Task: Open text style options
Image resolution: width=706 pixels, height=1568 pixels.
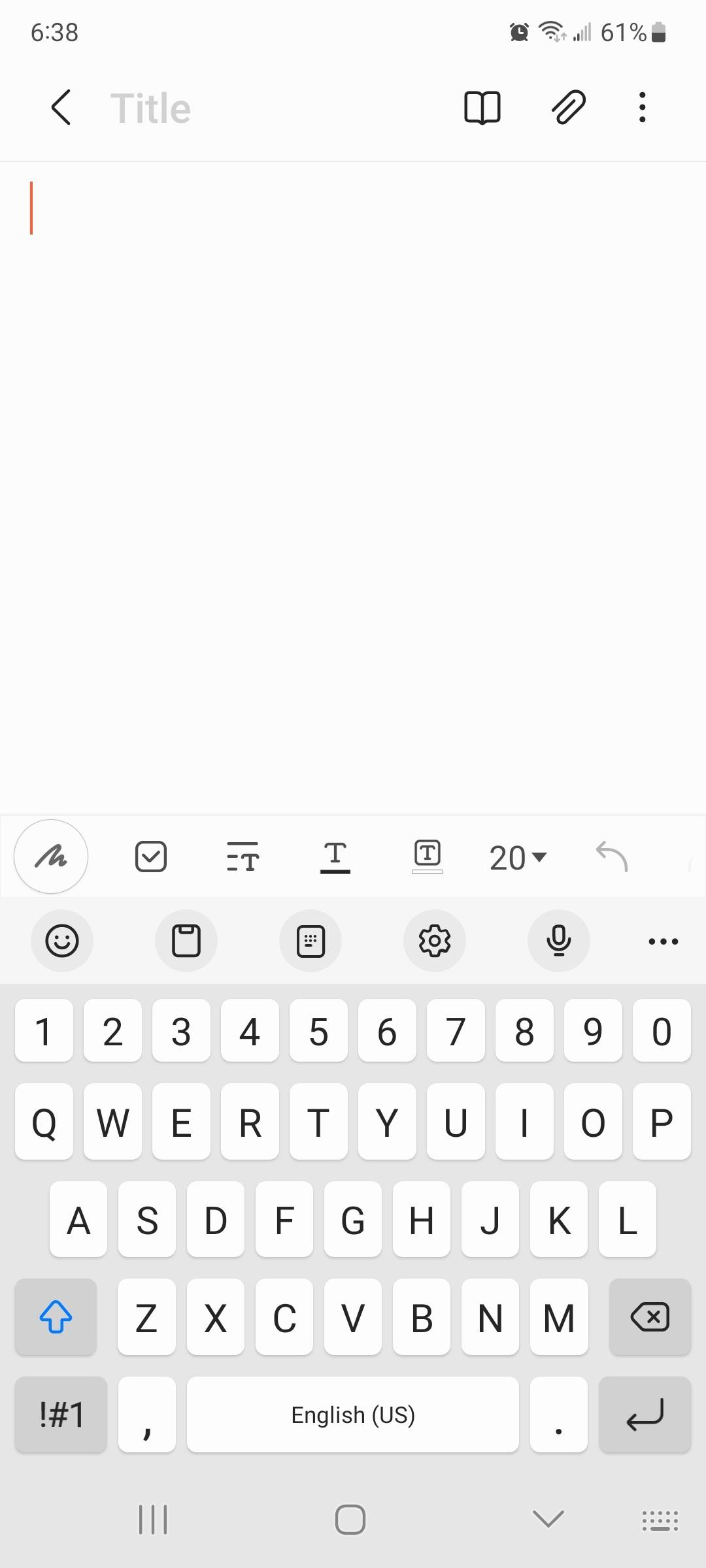Action: point(243,857)
